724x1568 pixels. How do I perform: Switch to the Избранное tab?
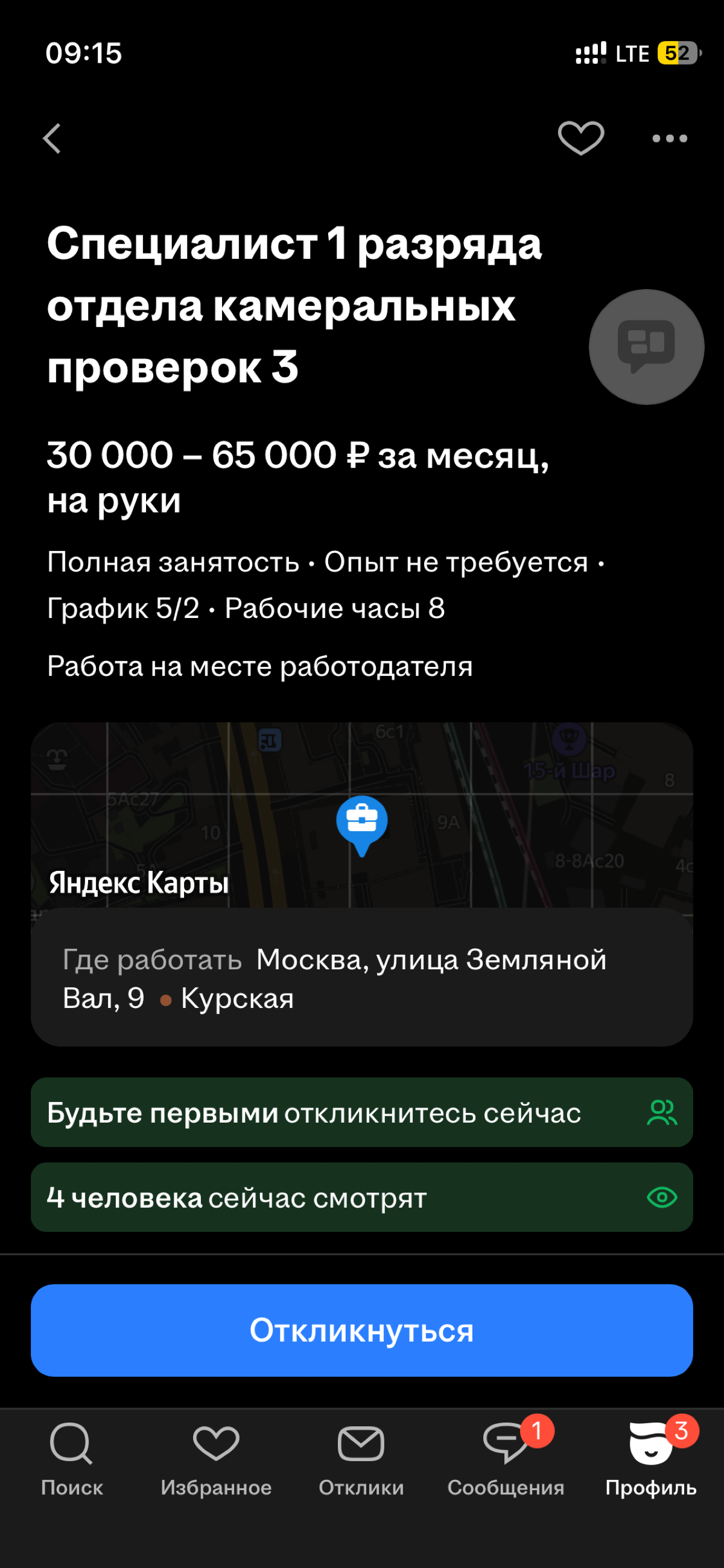(217, 1455)
